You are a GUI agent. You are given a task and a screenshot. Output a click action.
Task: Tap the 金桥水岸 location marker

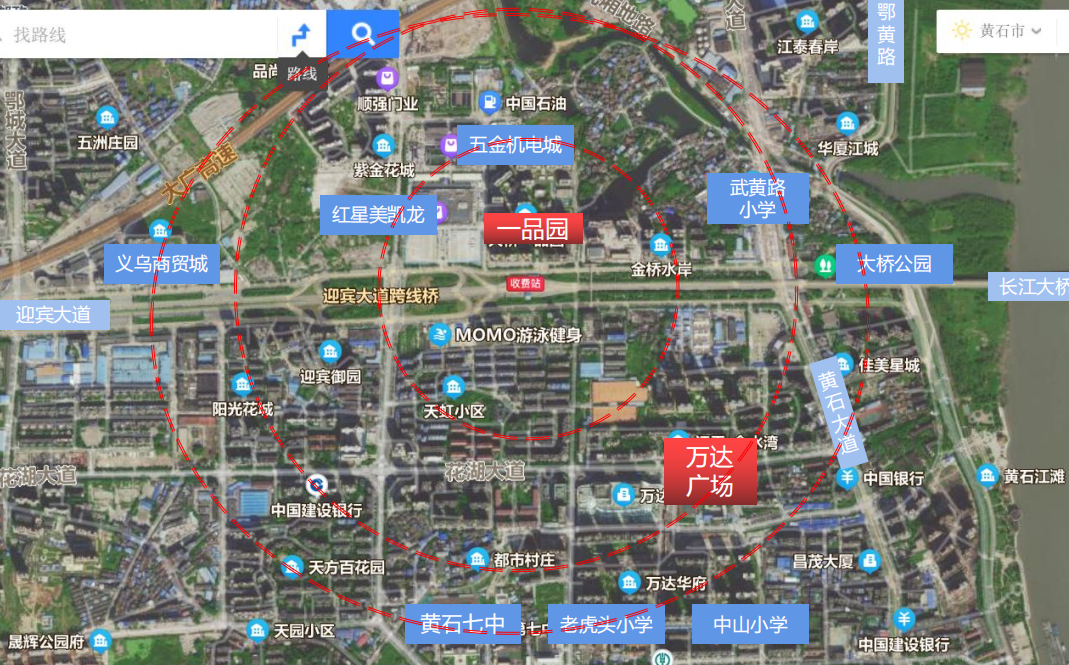[x=660, y=245]
